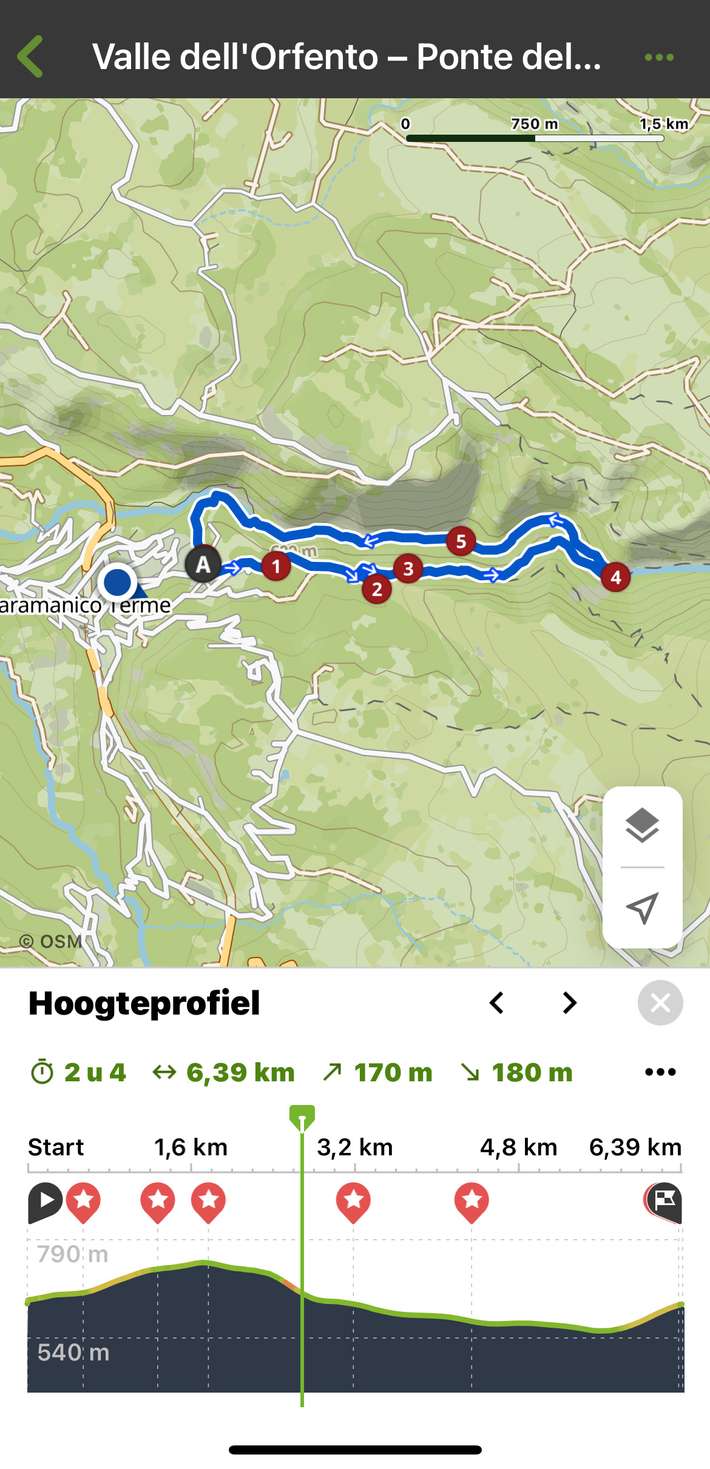The image size is (710, 1469).
Task: Select waypoint 4 on the map
Action: click(615, 577)
